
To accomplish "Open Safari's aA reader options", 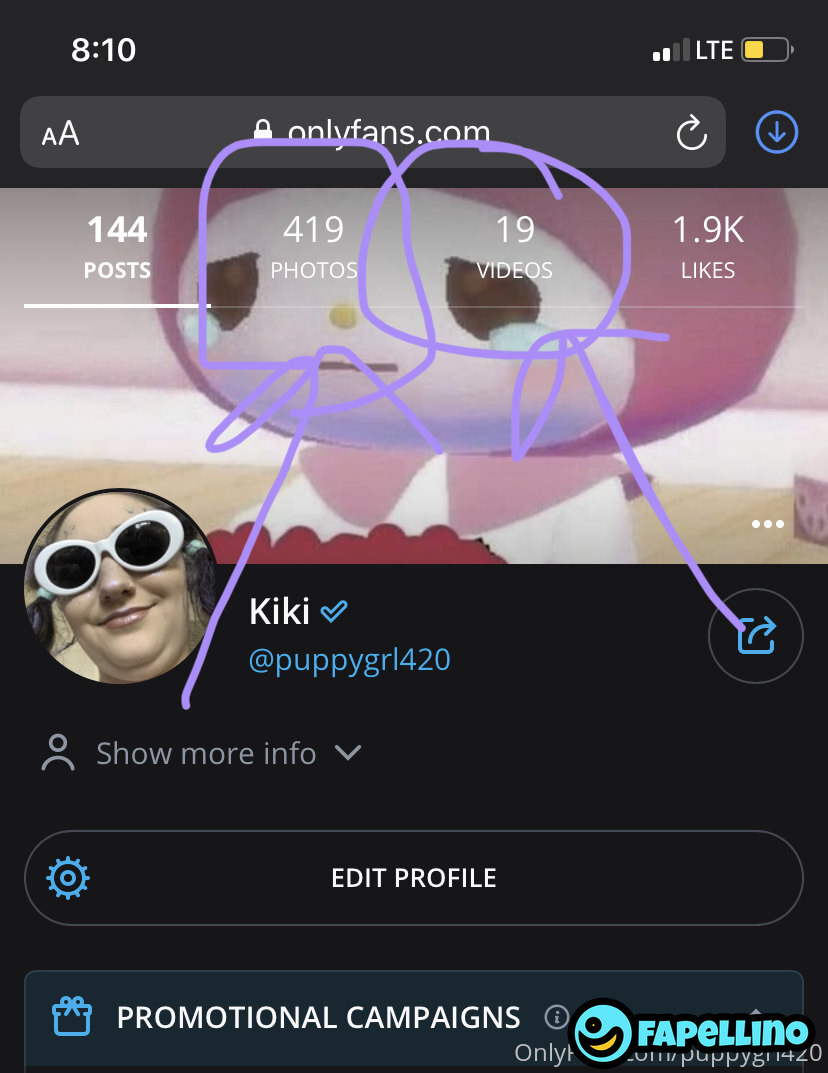I will [61, 133].
